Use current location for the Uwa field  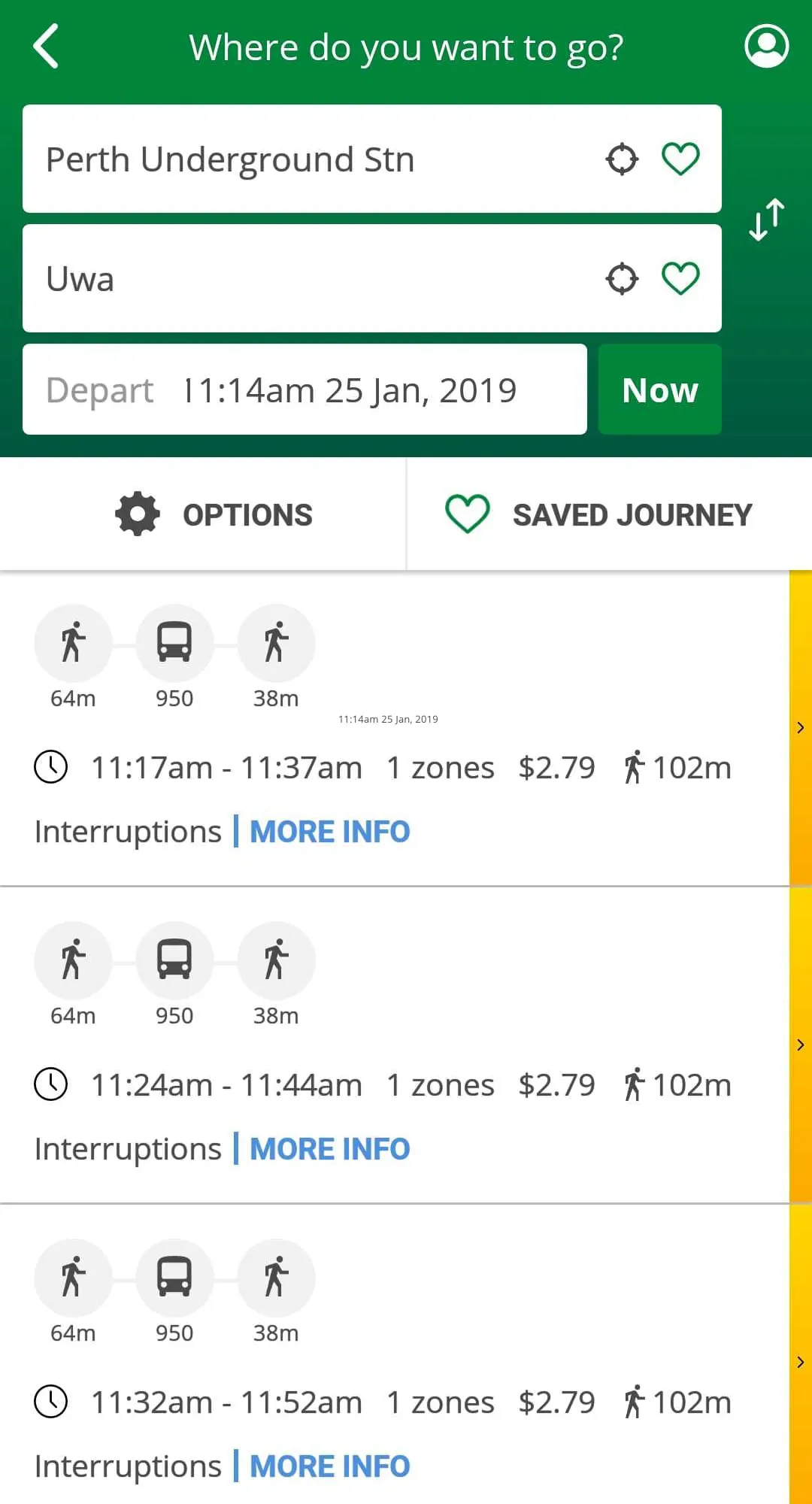point(621,278)
